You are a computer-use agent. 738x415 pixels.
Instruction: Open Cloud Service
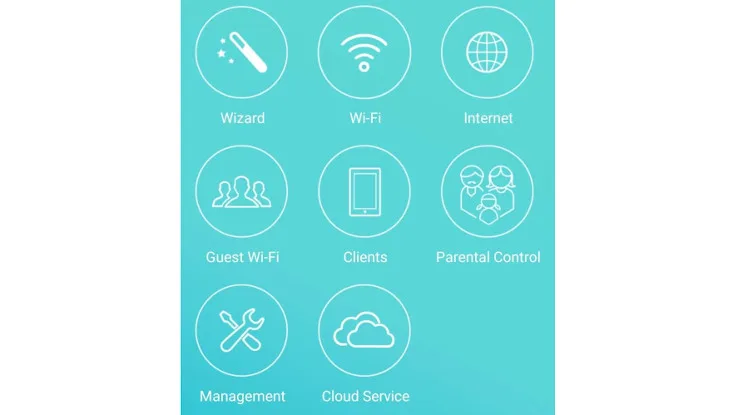coord(365,330)
